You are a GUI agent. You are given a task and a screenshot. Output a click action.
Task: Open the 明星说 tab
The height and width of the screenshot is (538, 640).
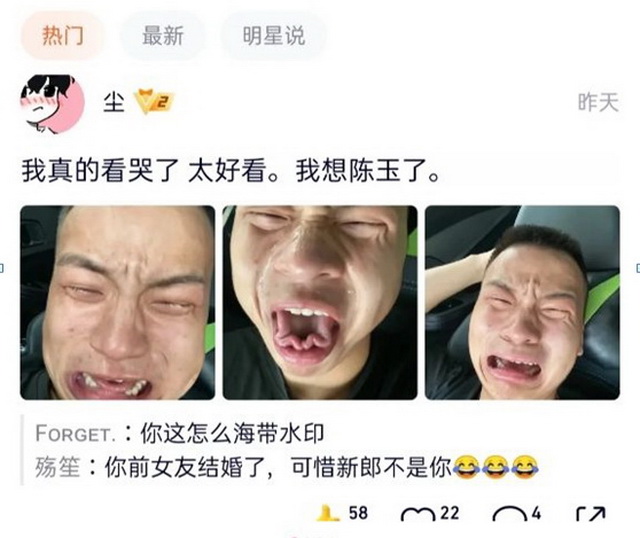pyautogui.click(x=272, y=36)
